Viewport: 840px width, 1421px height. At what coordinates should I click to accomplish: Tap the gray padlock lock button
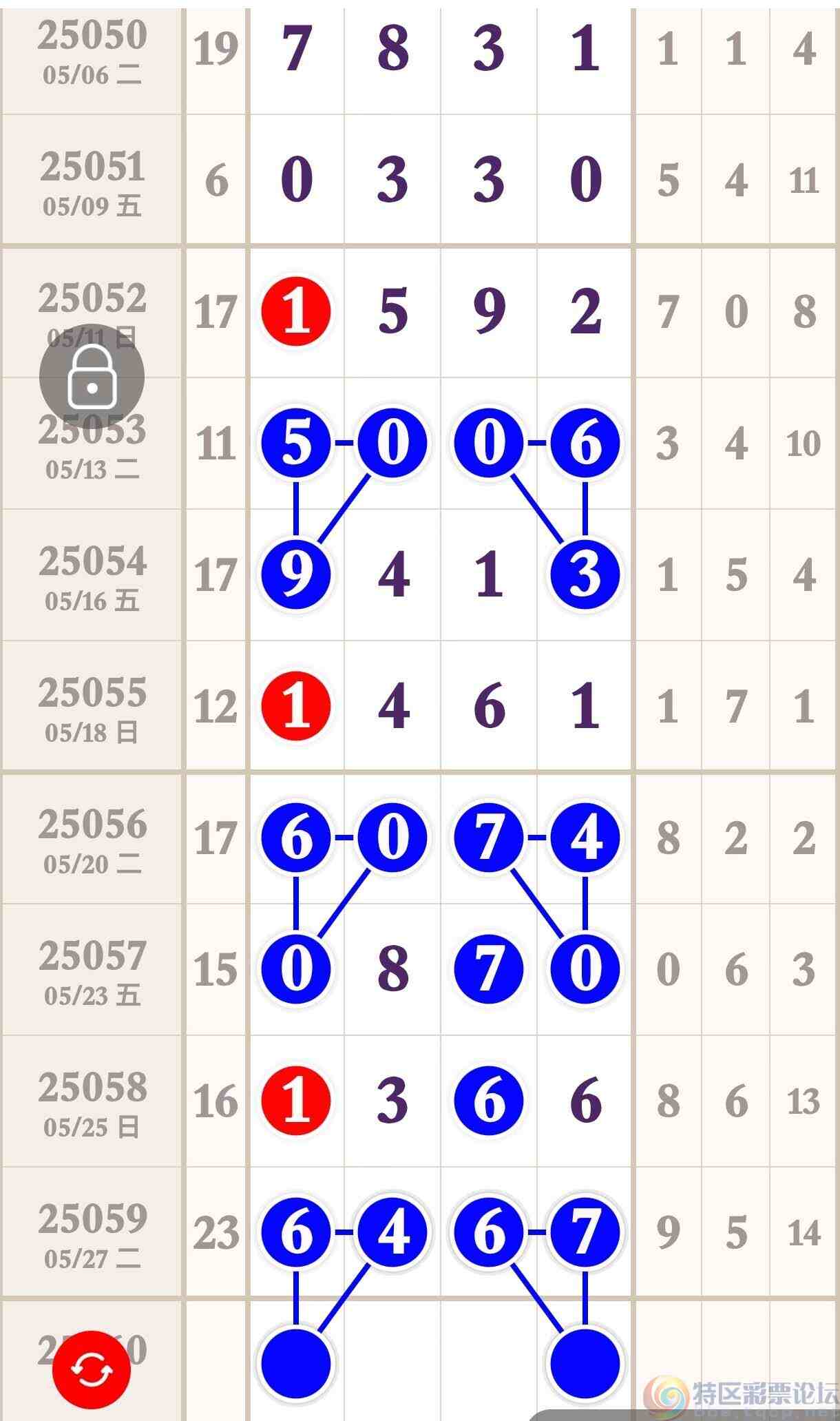[92, 377]
